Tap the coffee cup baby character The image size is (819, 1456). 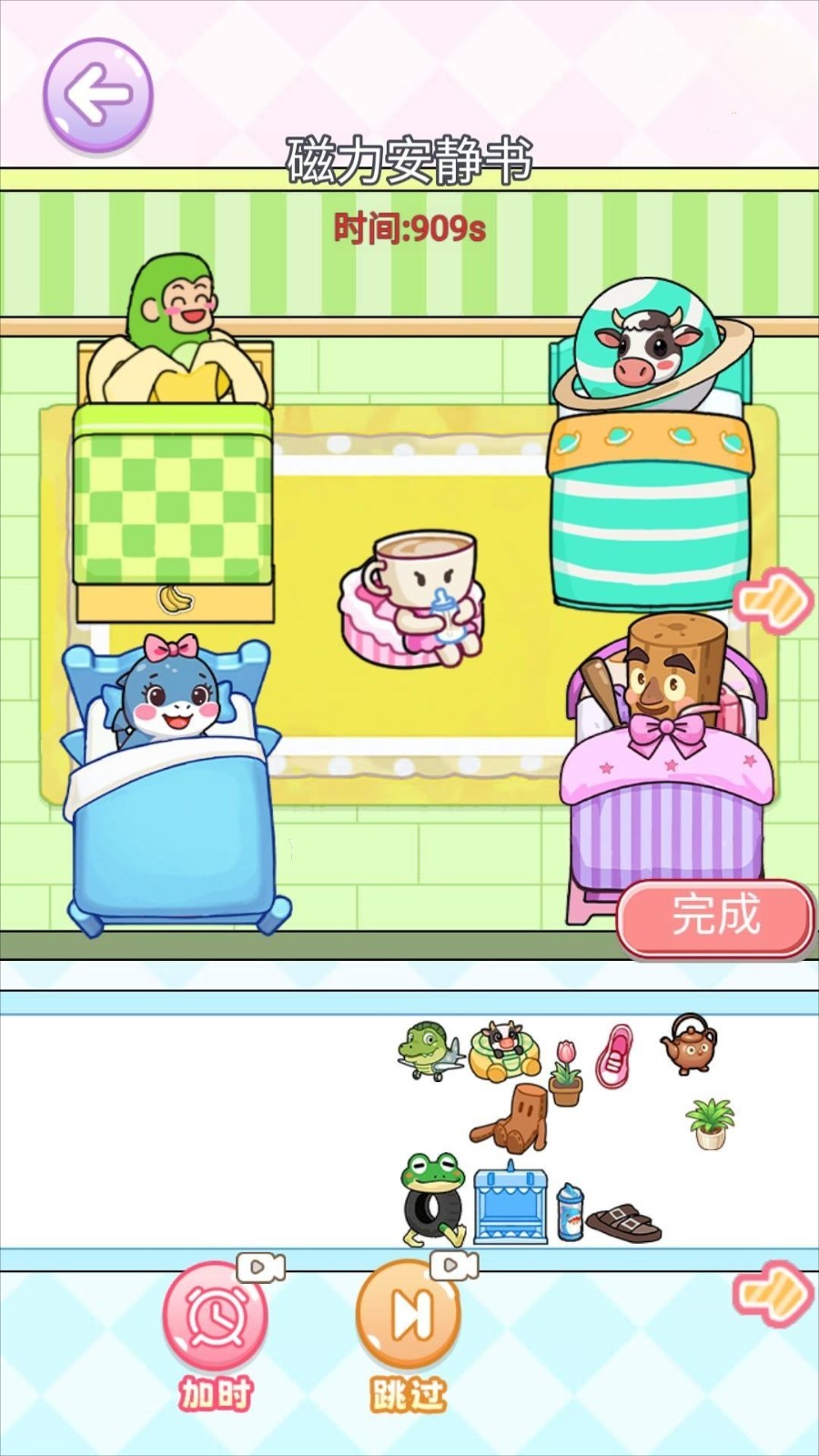[414, 596]
